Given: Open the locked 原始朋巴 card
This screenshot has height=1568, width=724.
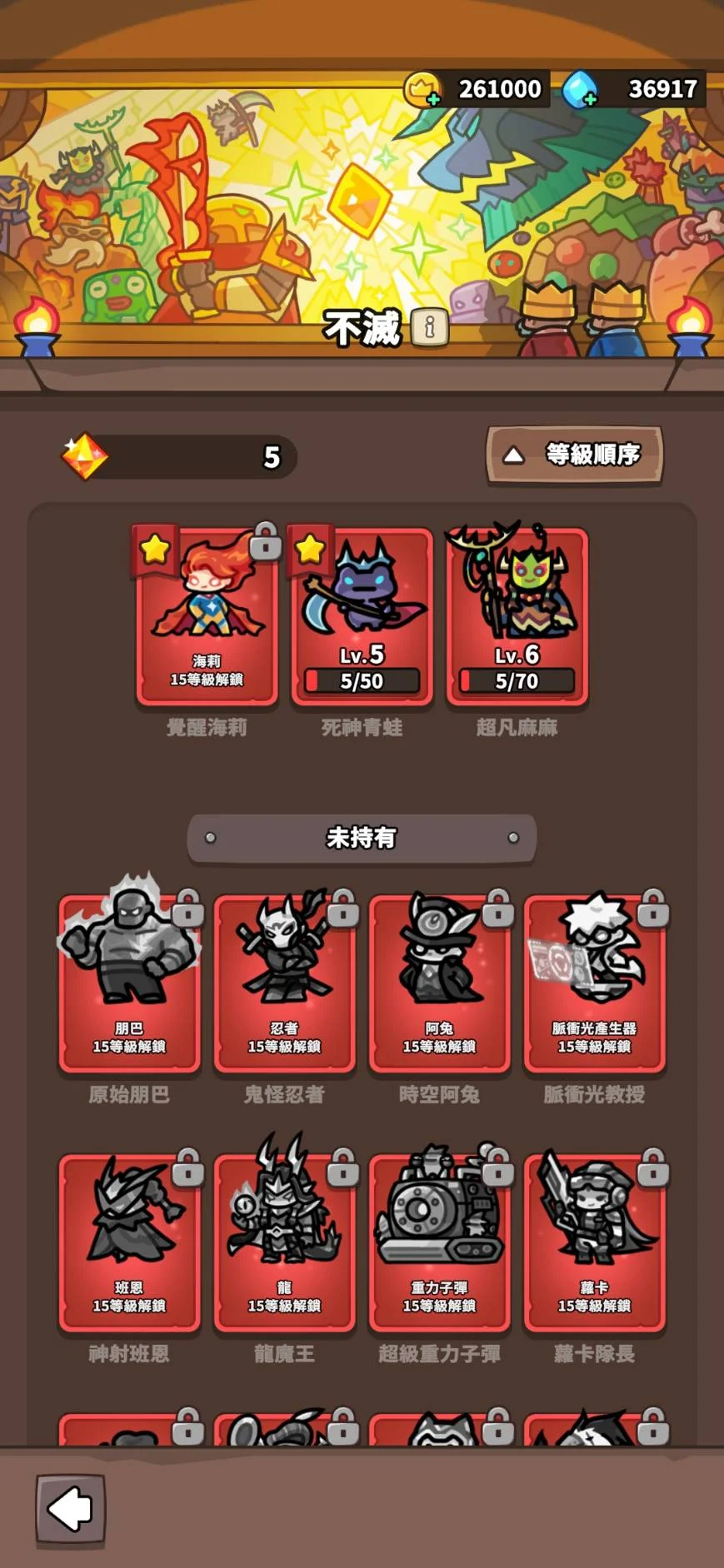Looking at the screenshot, I should (129, 984).
